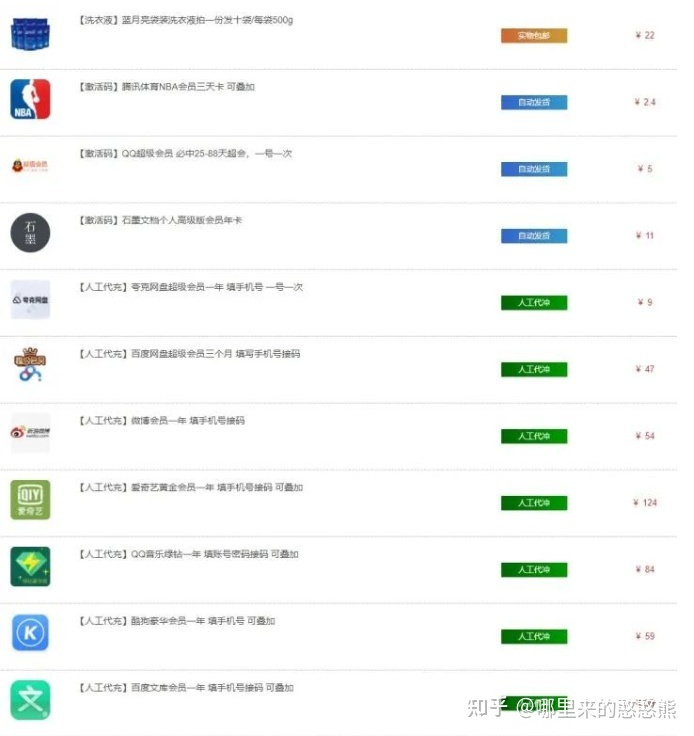
Task: View the QQ音乐绿钻一年 item
Action: [x=188, y=554]
